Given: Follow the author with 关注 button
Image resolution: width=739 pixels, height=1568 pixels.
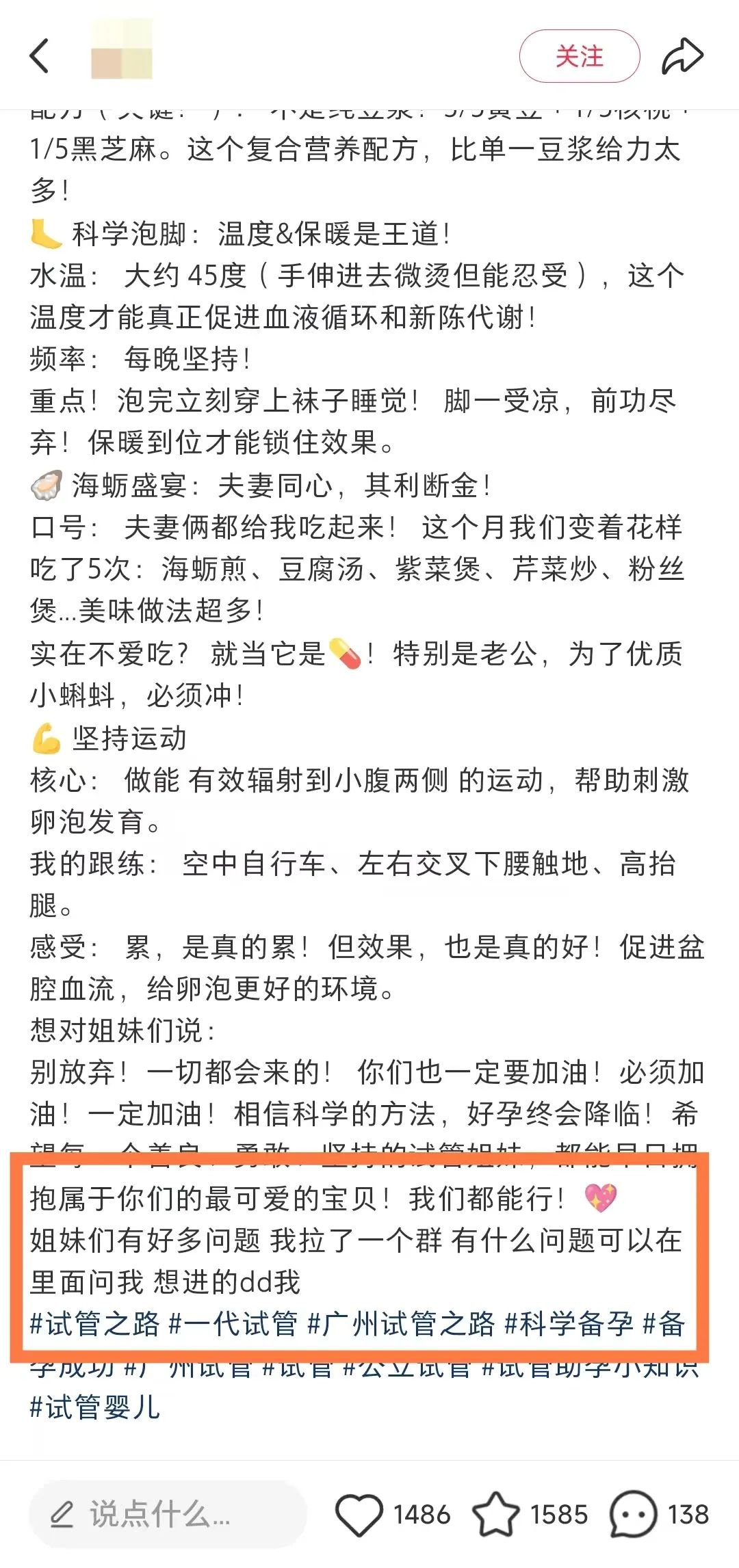Looking at the screenshot, I should pos(580,56).
